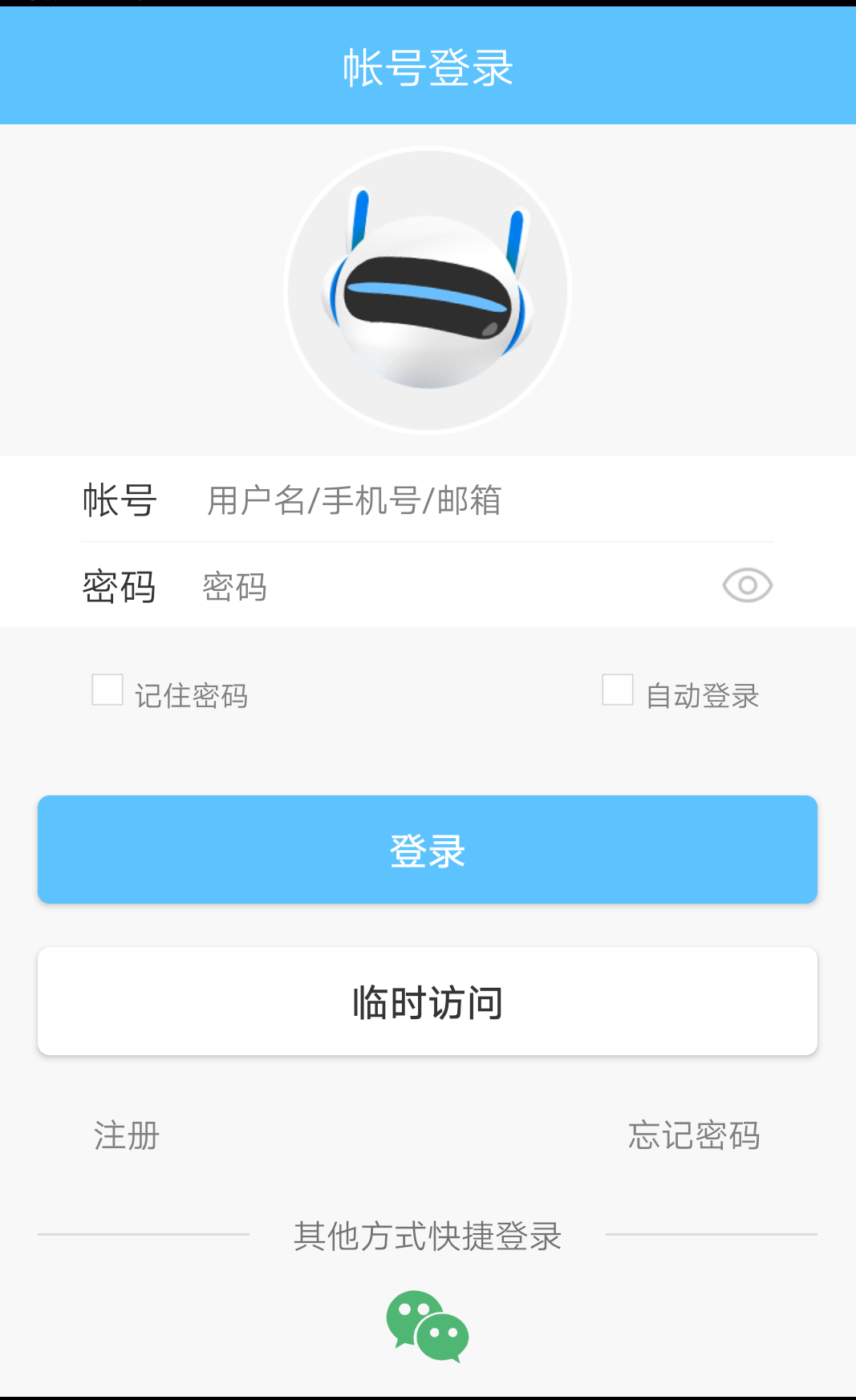Viewport: 856px width, 1400px height.
Task: Open the 忘记密码 recovery link
Action: tap(694, 1135)
